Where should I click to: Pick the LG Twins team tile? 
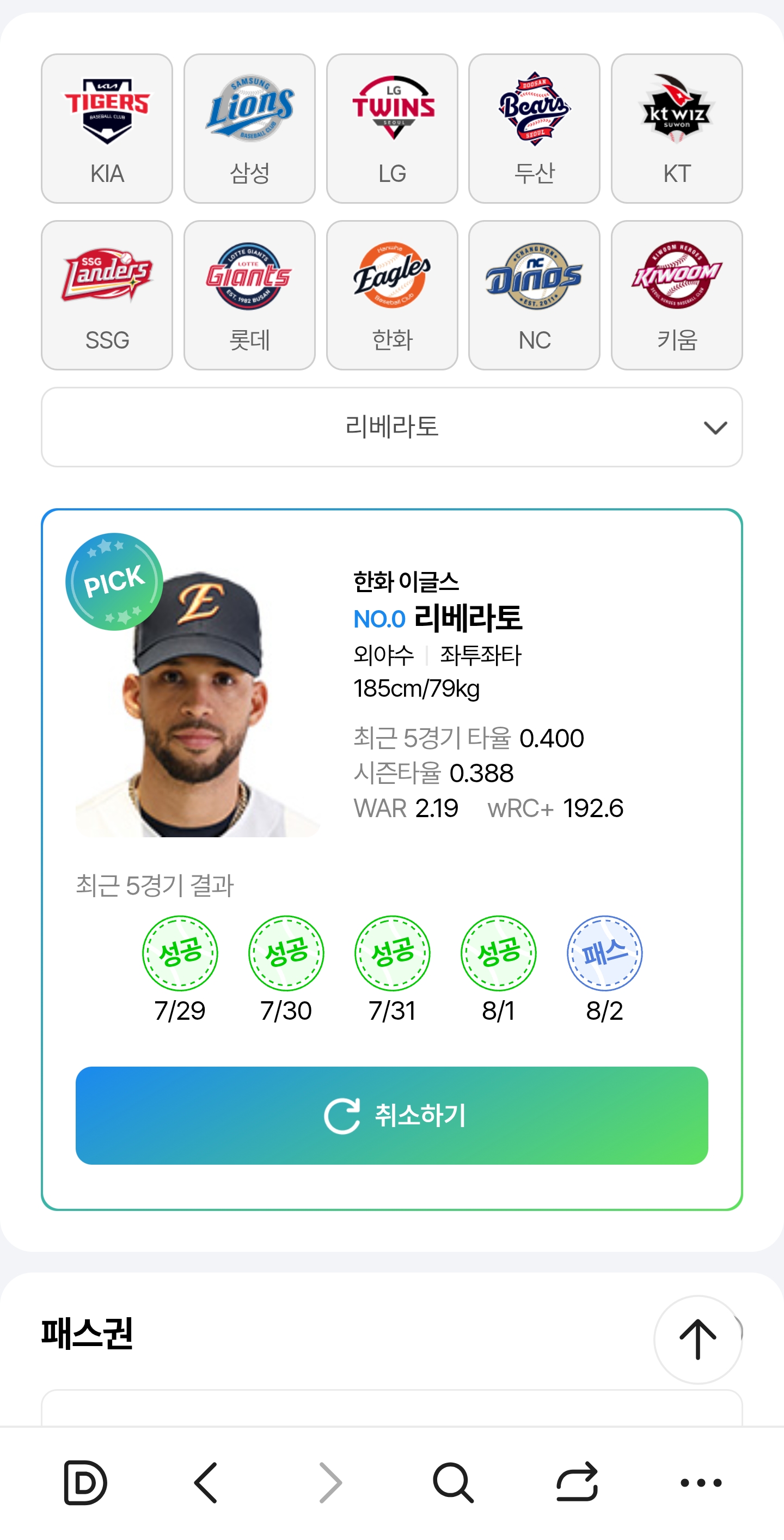click(392, 129)
